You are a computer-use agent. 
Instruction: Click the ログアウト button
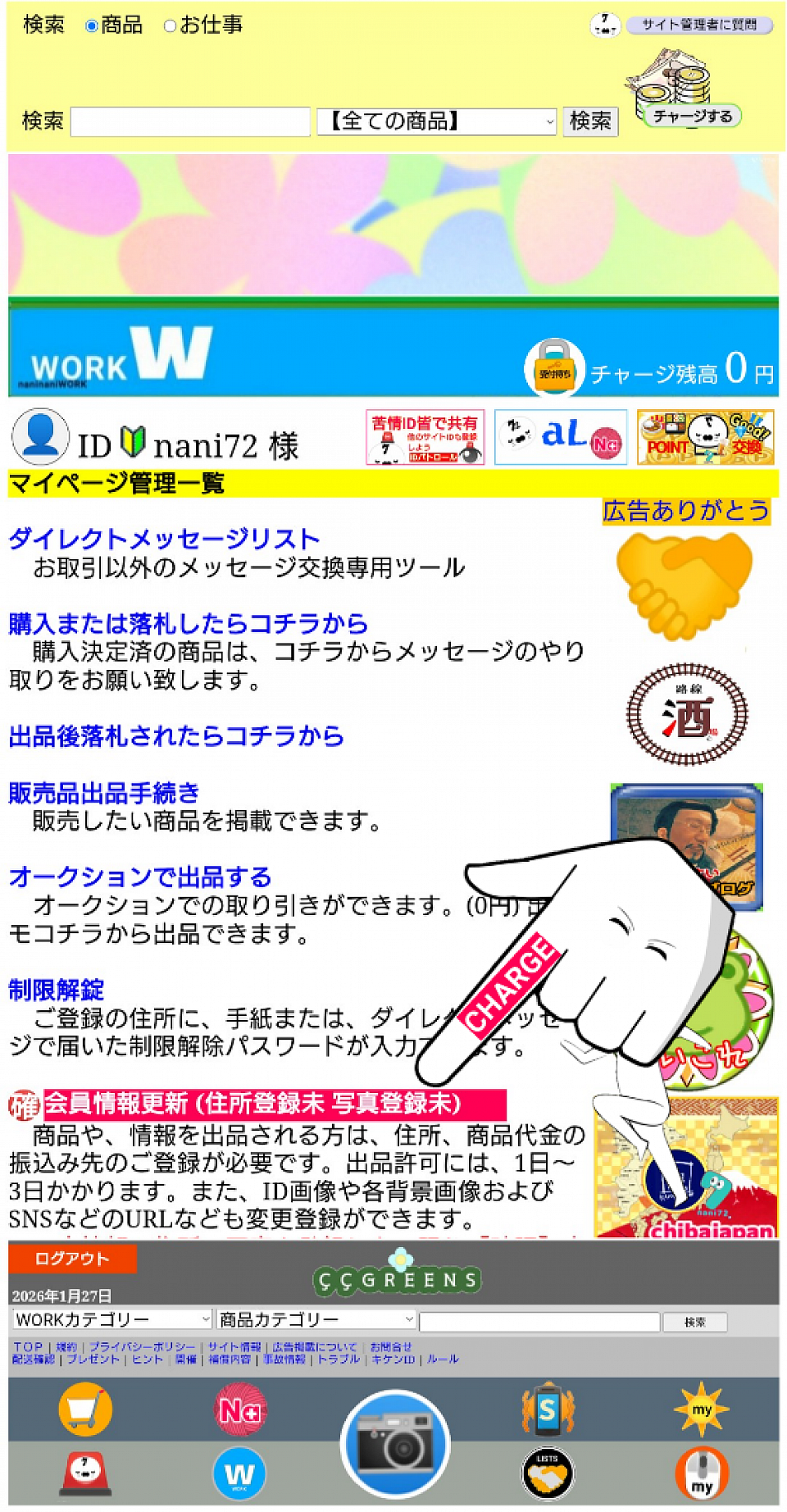tap(72, 1259)
